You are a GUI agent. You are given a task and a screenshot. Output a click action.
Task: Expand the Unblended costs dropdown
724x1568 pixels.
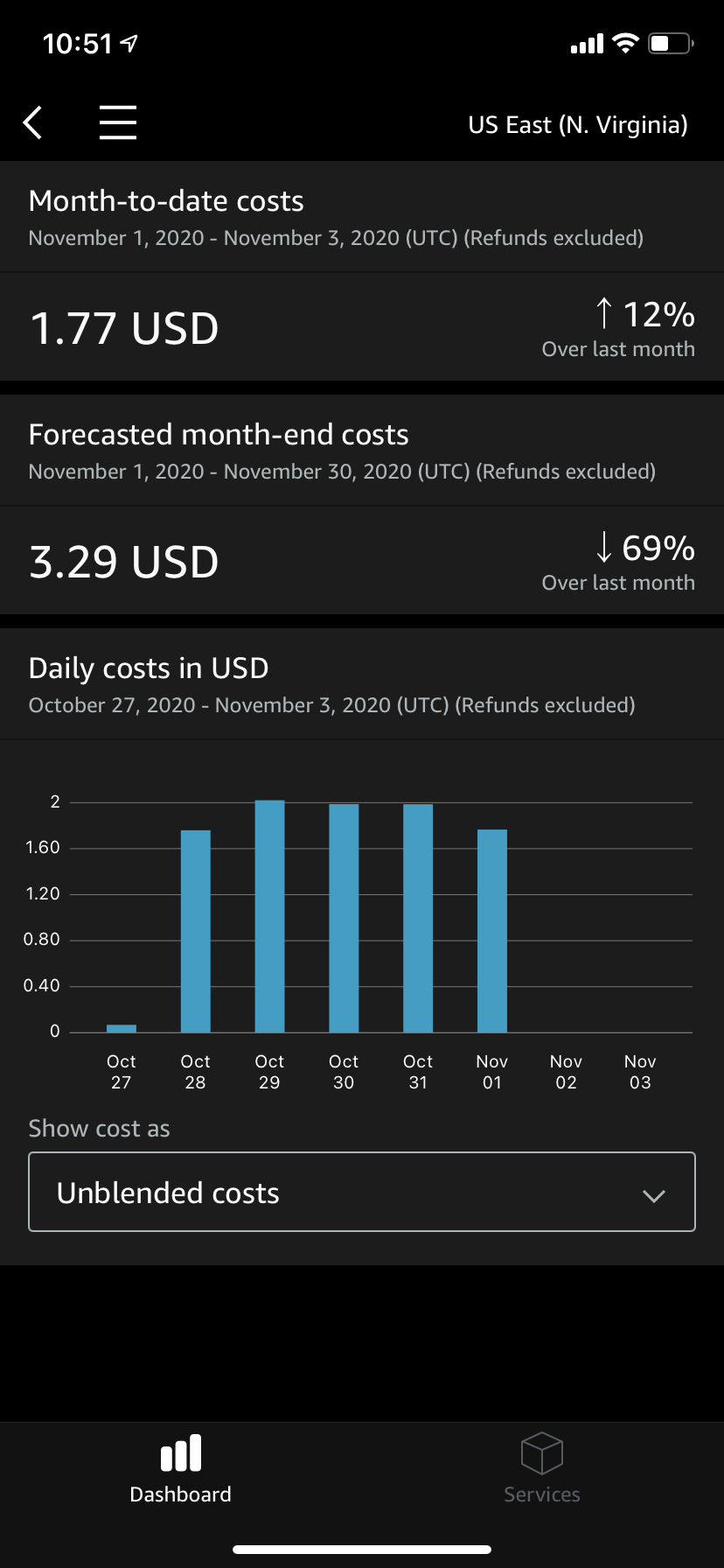[362, 1192]
